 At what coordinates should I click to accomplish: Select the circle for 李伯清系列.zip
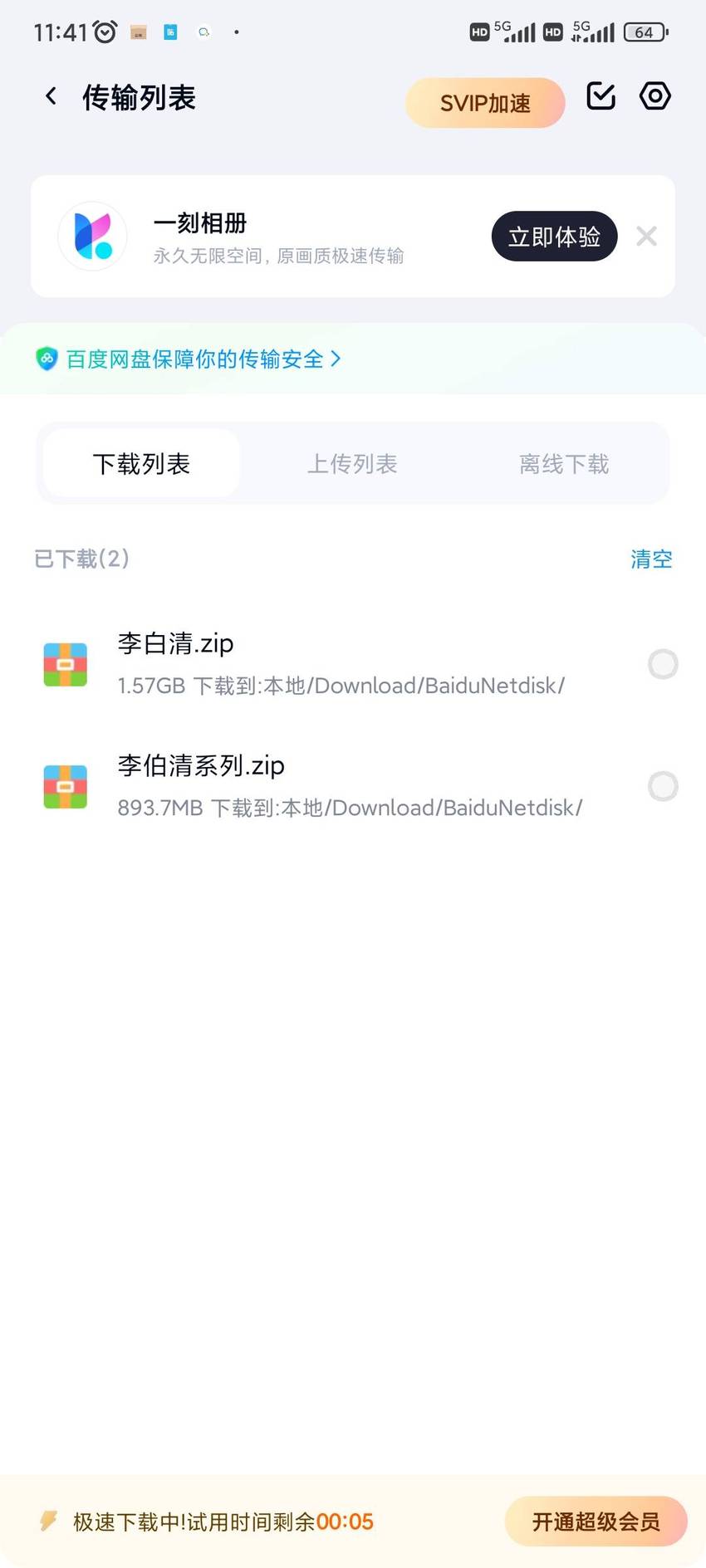663,786
